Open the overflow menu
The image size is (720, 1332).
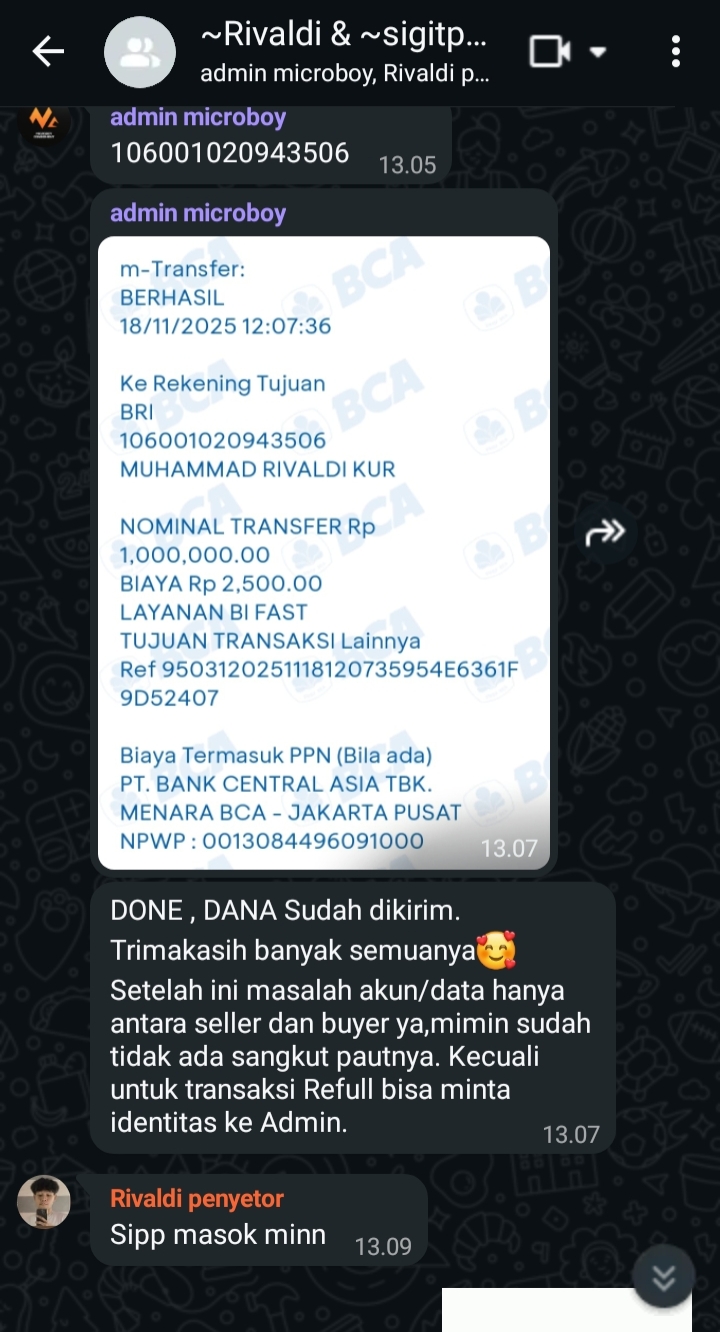tap(676, 52)
